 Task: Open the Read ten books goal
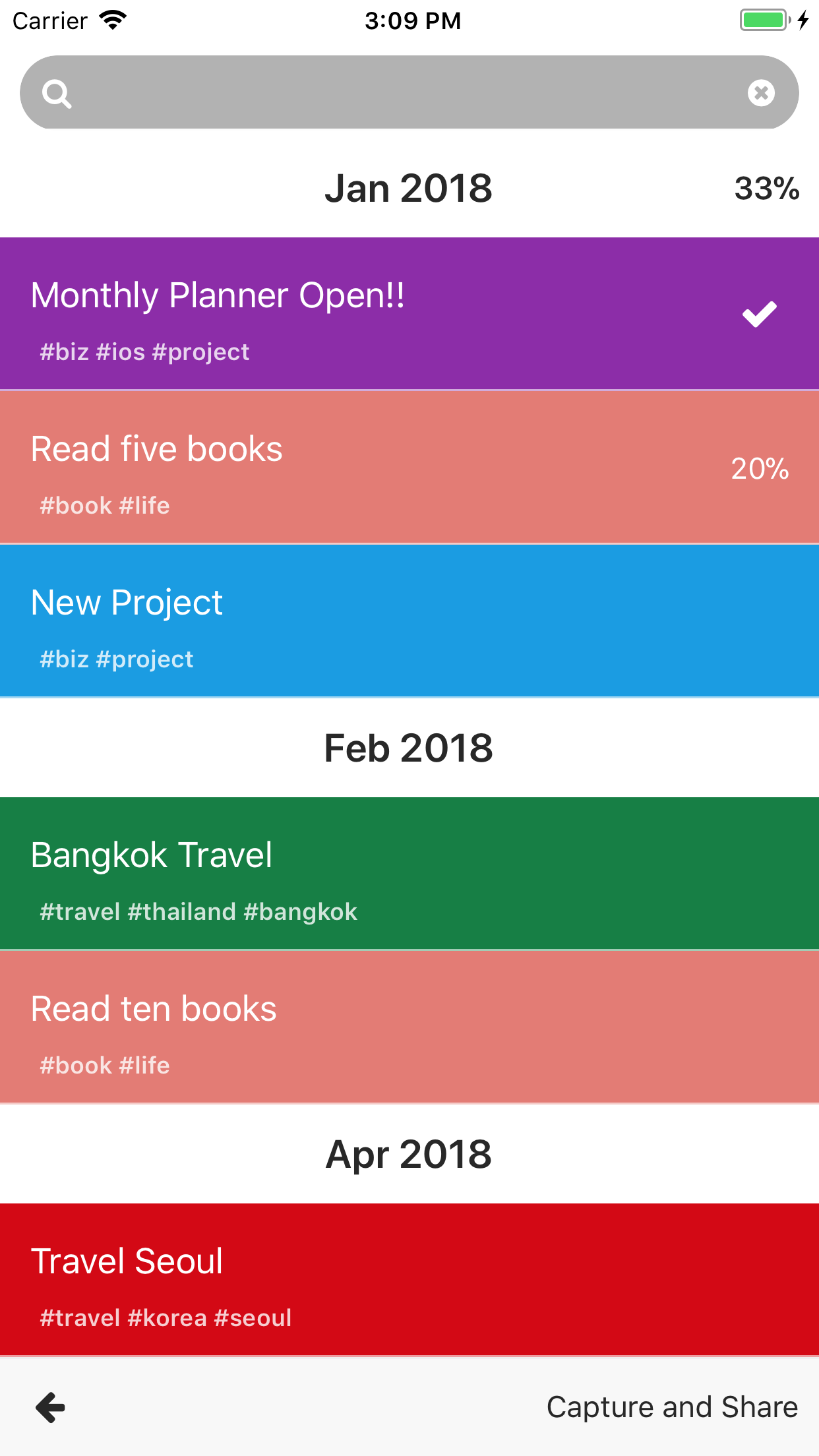click(409, 1027)
